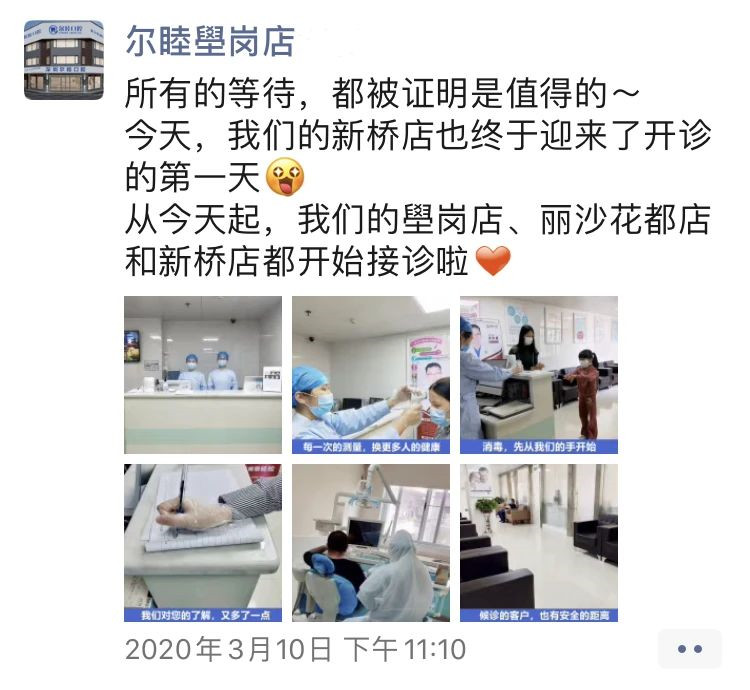Open the photo captioned 我们对您的了解

coord(203,543)
